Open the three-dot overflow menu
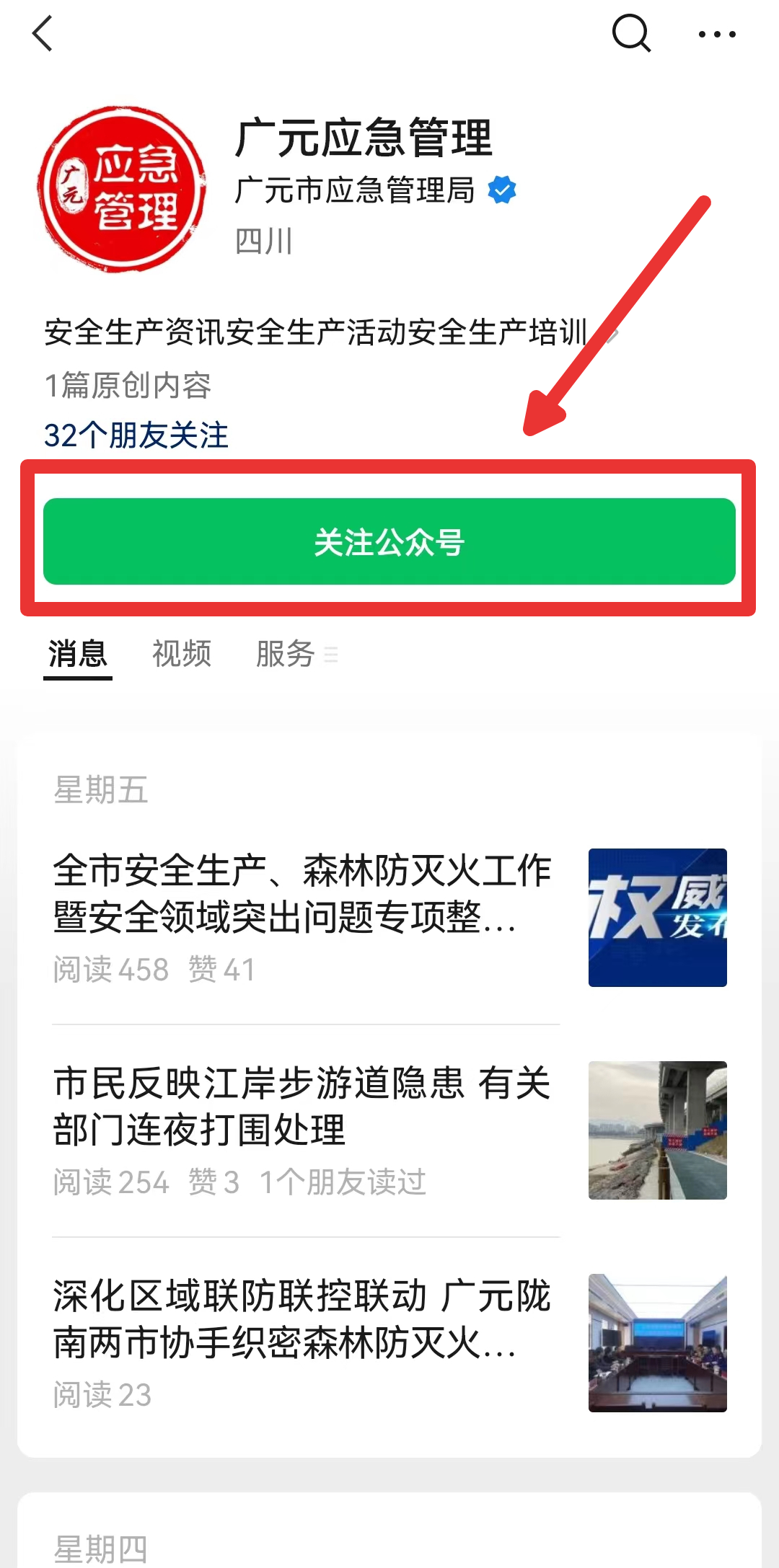This screenshot has width=779, height=1568. pyautogui.click(x=717, y=34)
